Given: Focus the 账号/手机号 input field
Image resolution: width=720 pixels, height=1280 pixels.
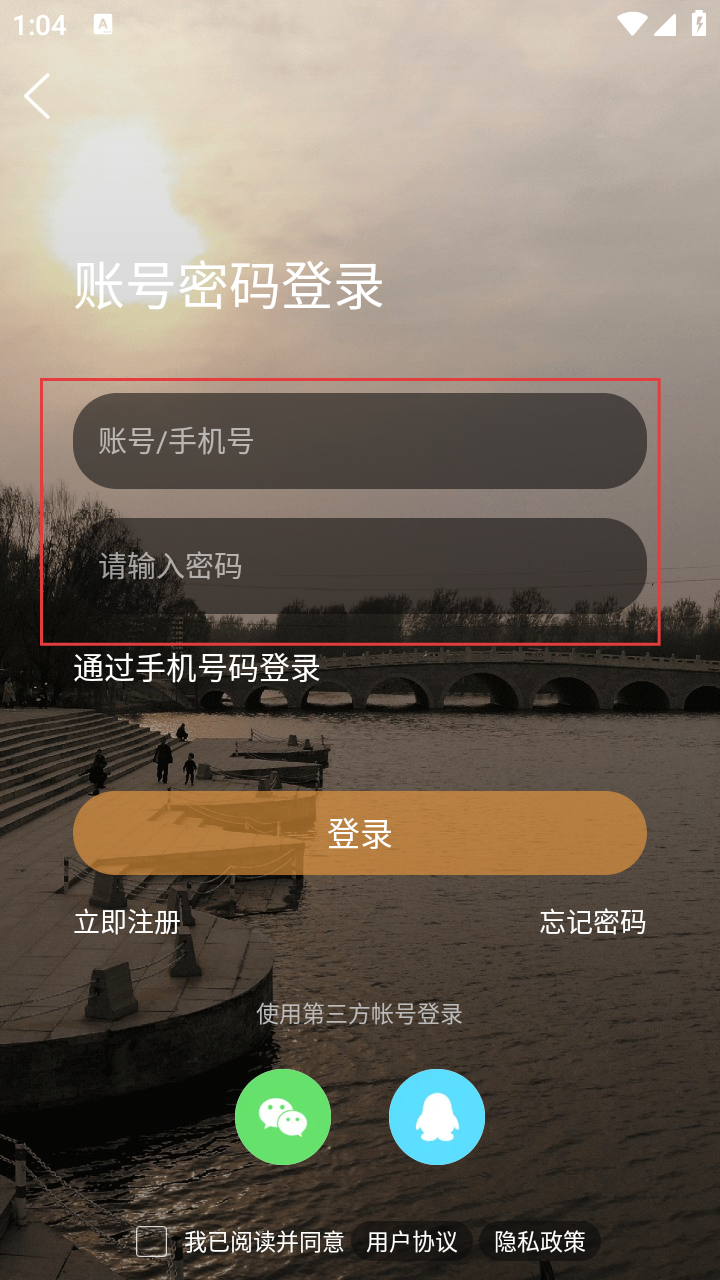Looking at the screenshot, I should pyautogui.click(x=360, y=441).
